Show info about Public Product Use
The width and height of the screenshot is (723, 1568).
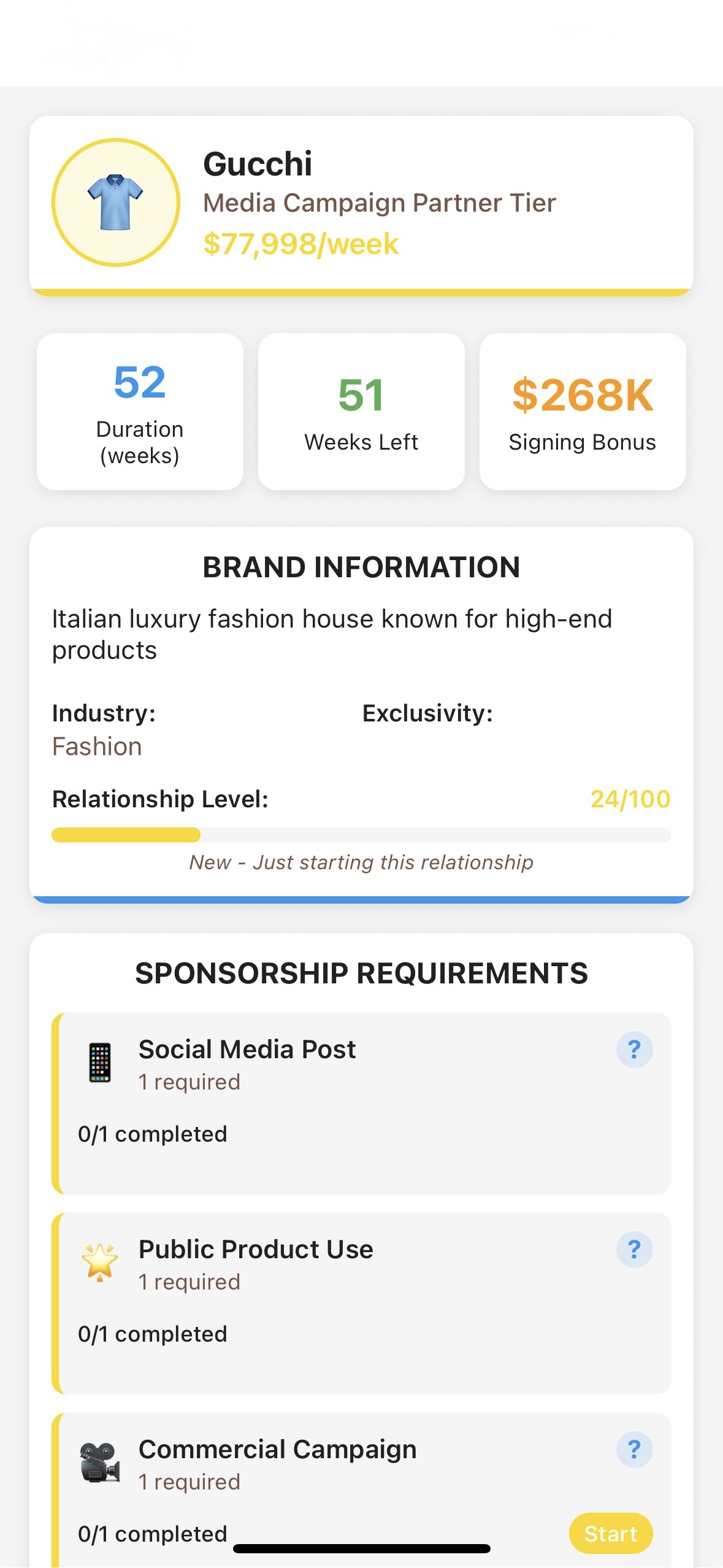634,1250
